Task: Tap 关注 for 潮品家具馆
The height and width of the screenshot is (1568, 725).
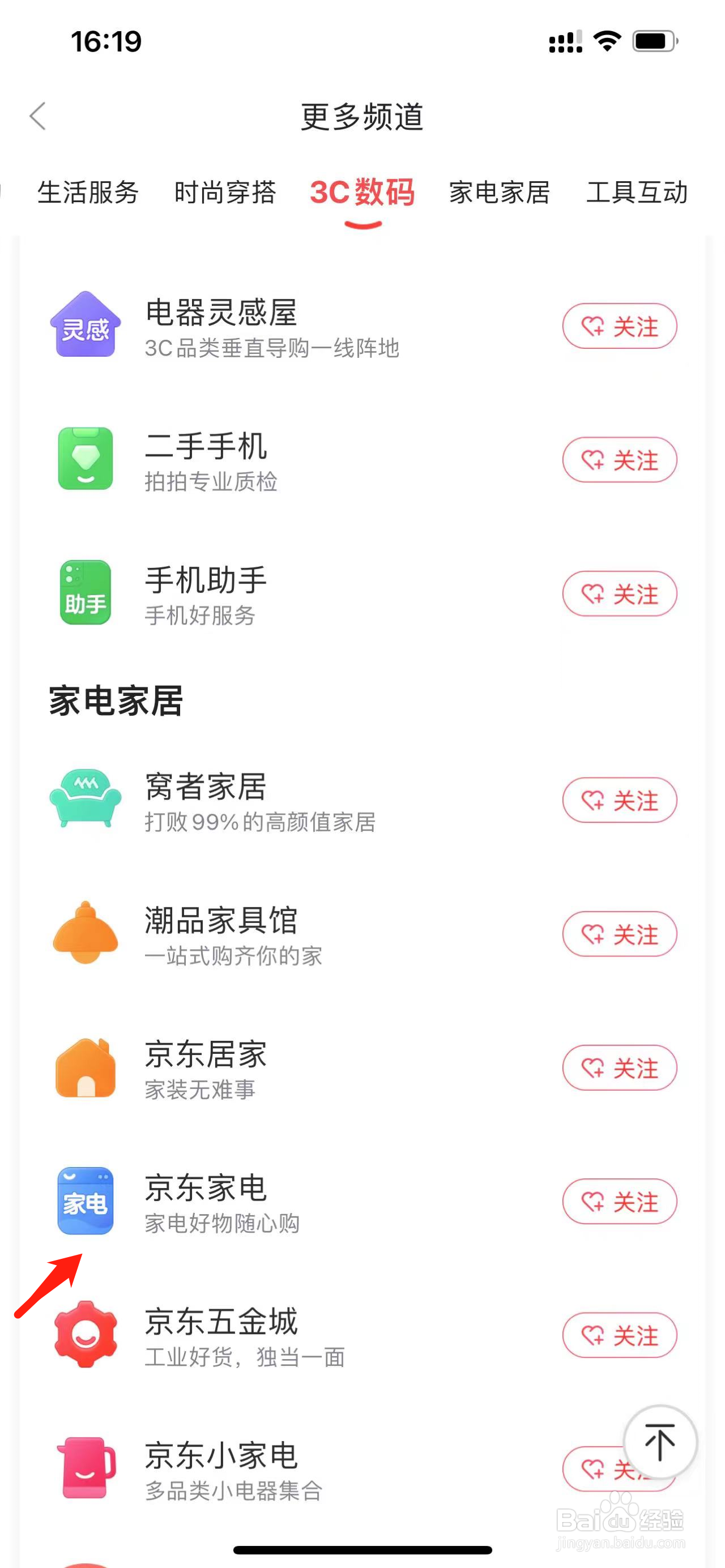Action: point(619,934)
